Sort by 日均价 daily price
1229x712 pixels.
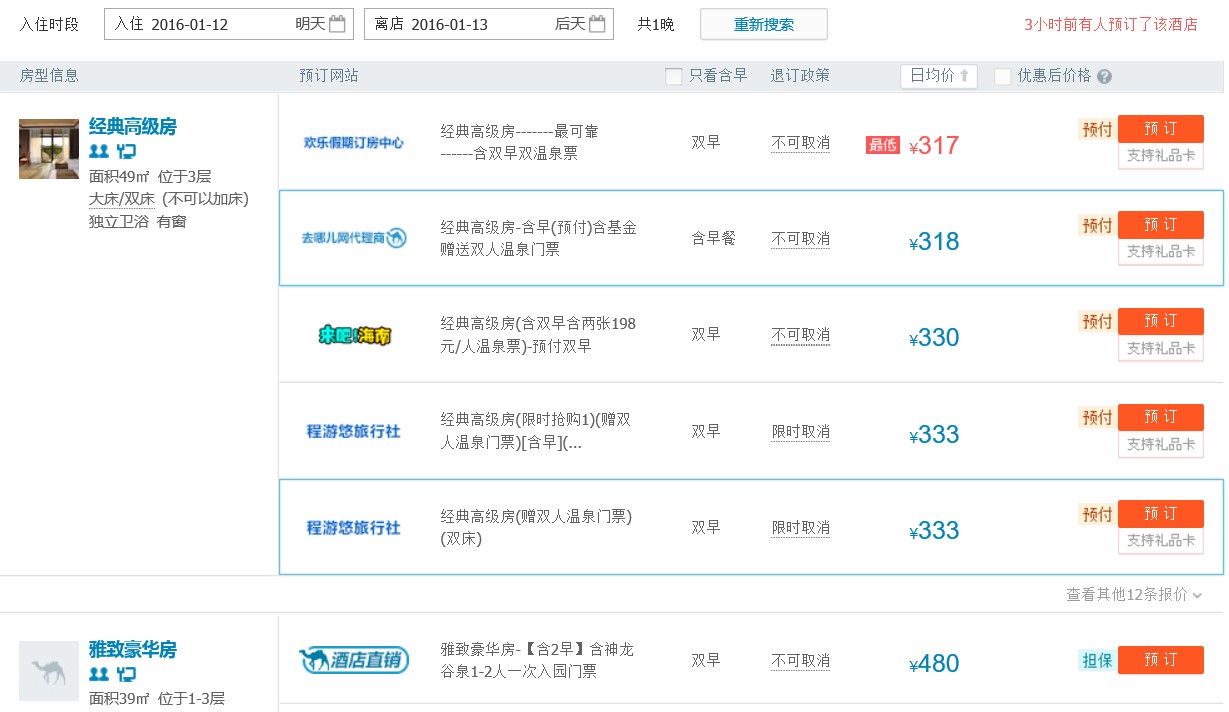tap(939, 76)
